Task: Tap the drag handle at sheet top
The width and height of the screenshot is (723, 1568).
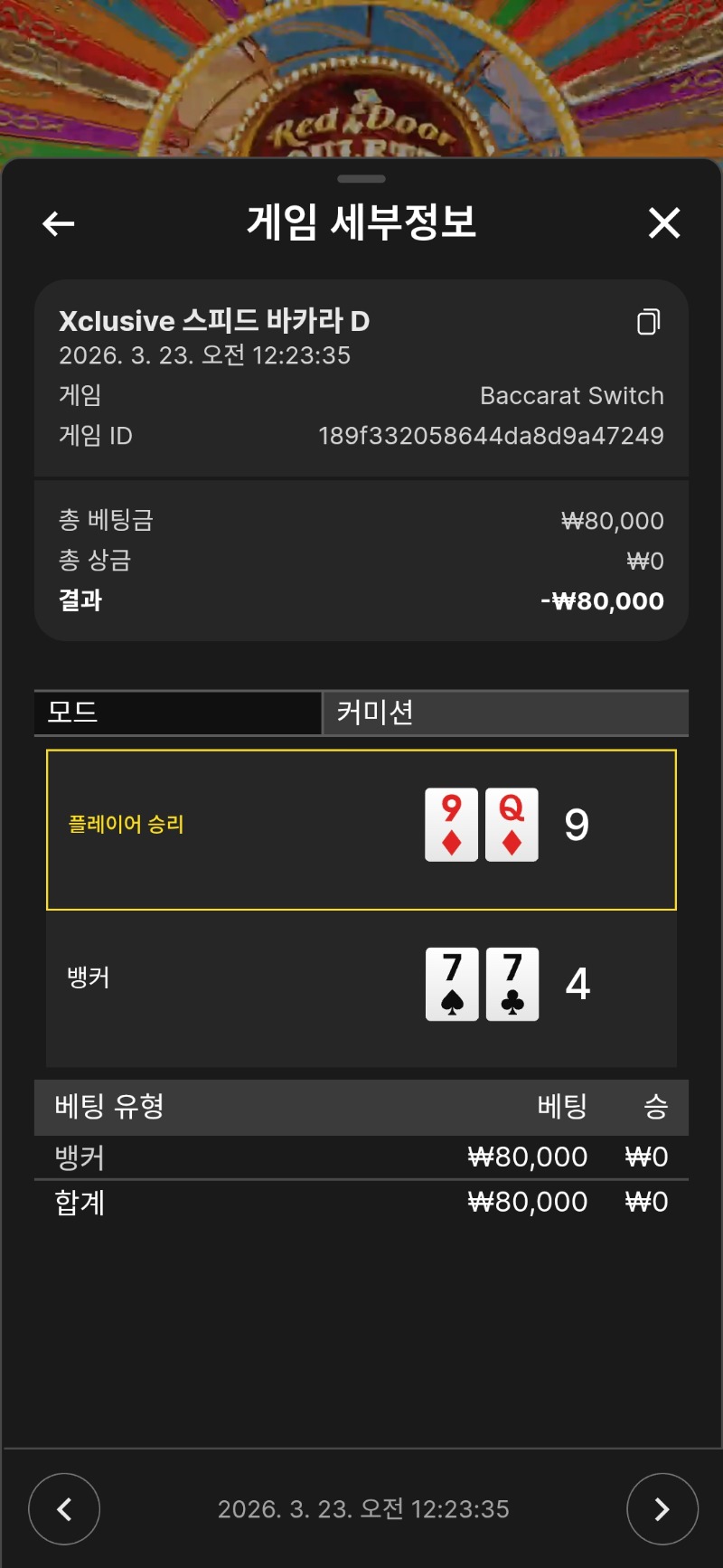Action: click(361, 179)
